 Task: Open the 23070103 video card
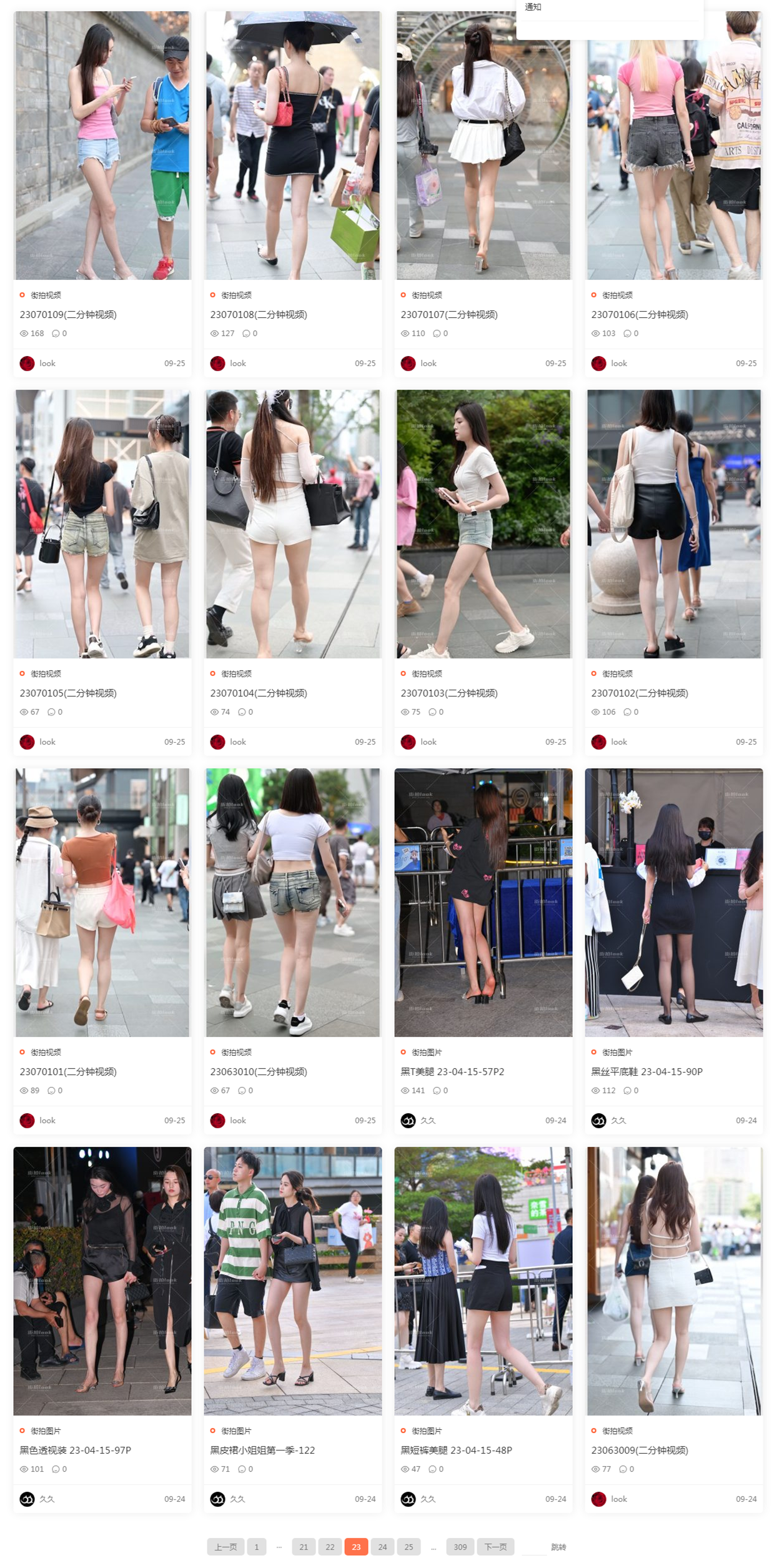pyautogui.click(x=449, y=693)
